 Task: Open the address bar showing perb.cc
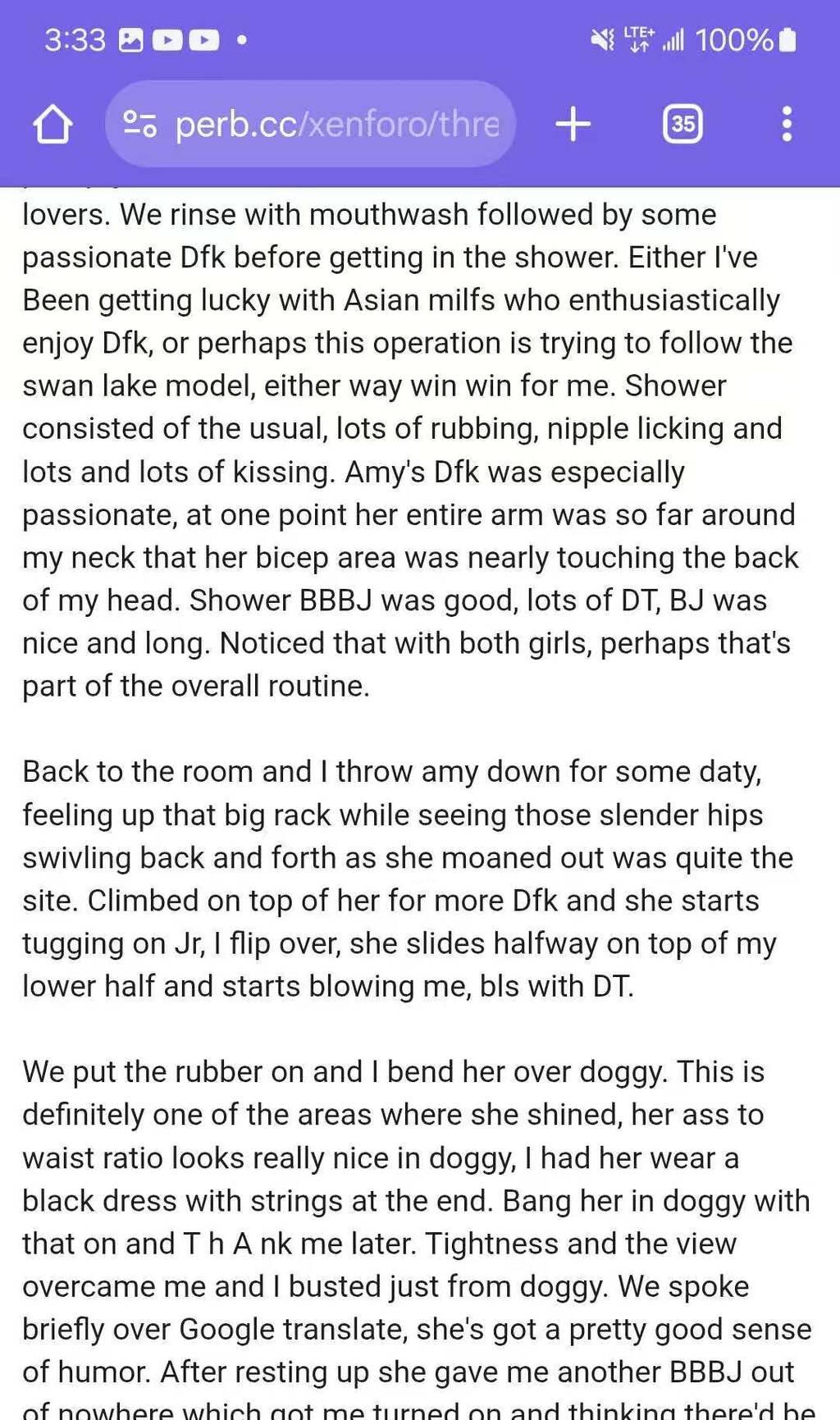click(336, 125)
